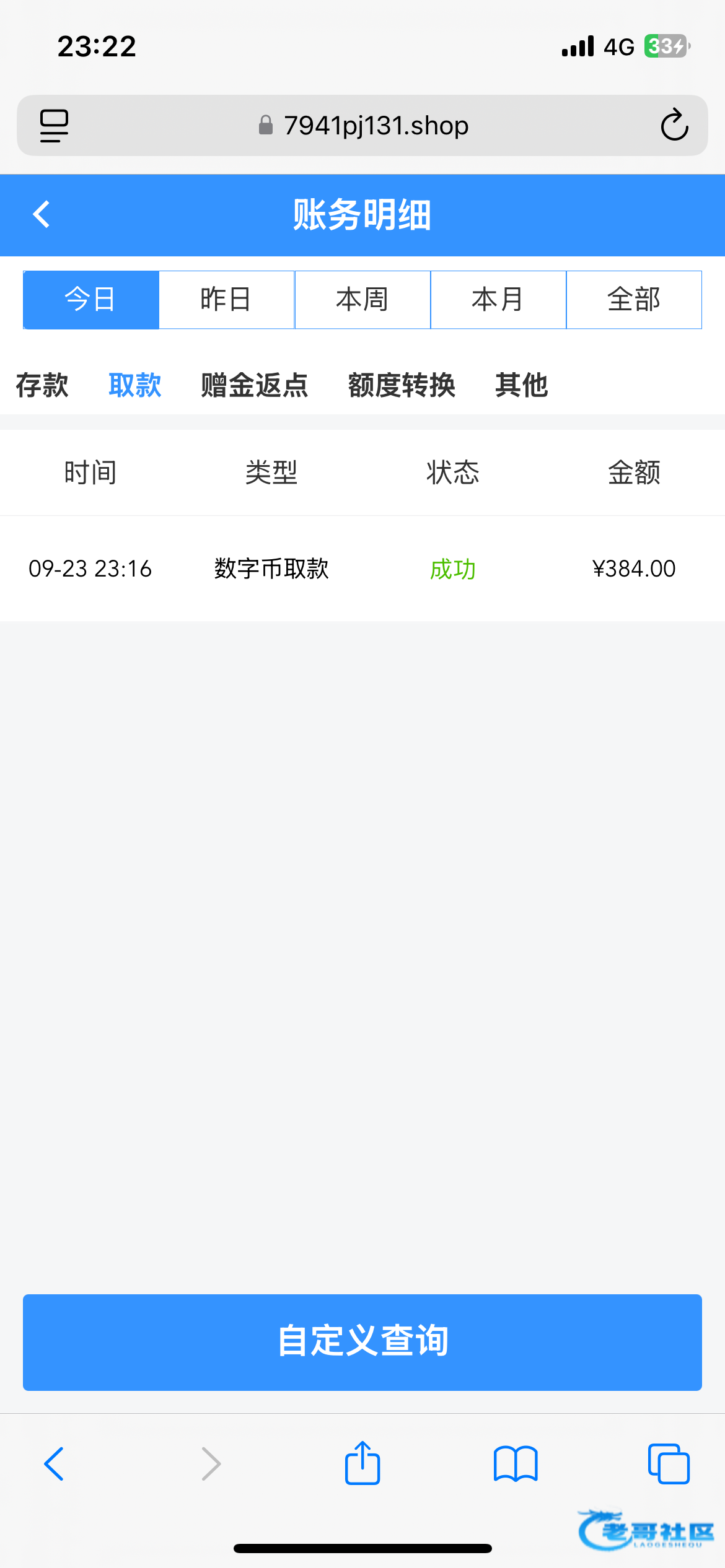The image size is (725, 1568).
Task: Select the 取款 tab
Action: point(135,385)
